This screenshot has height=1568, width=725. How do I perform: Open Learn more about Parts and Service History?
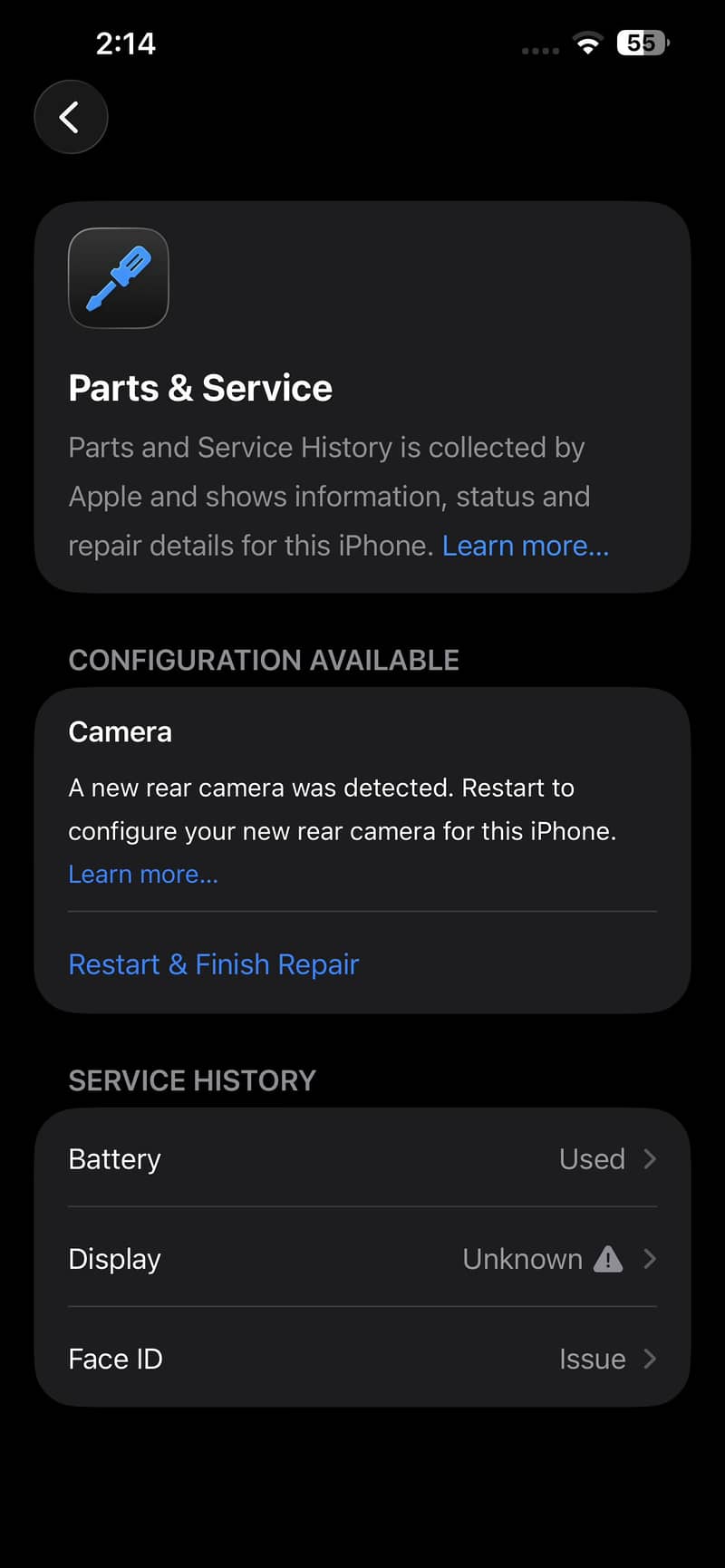click(x=524, y=545)
